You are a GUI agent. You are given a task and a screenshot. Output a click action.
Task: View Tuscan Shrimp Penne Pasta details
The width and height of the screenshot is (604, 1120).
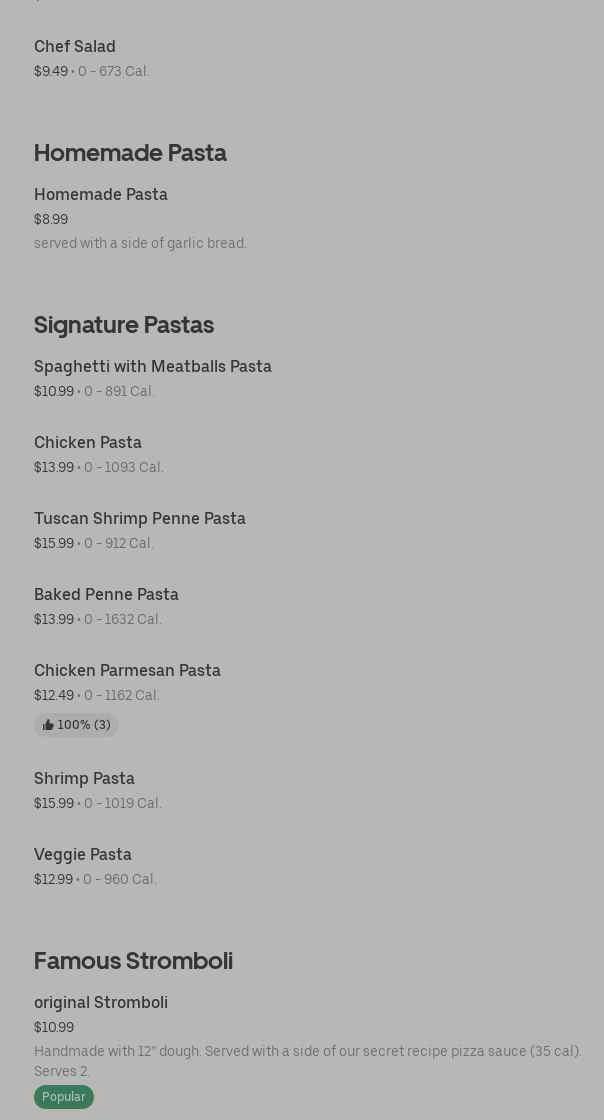tap(140, 519)
